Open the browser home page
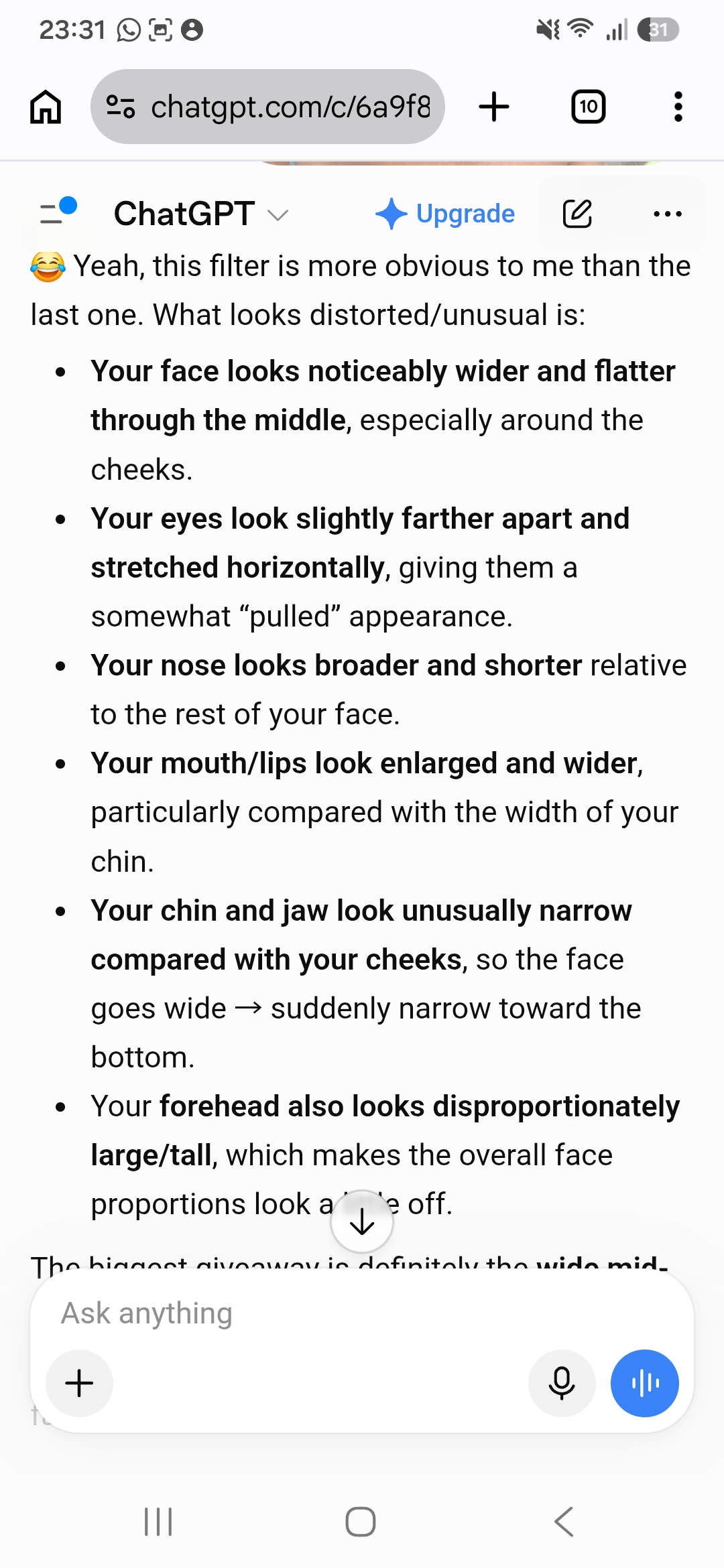 tap(46, 107)
